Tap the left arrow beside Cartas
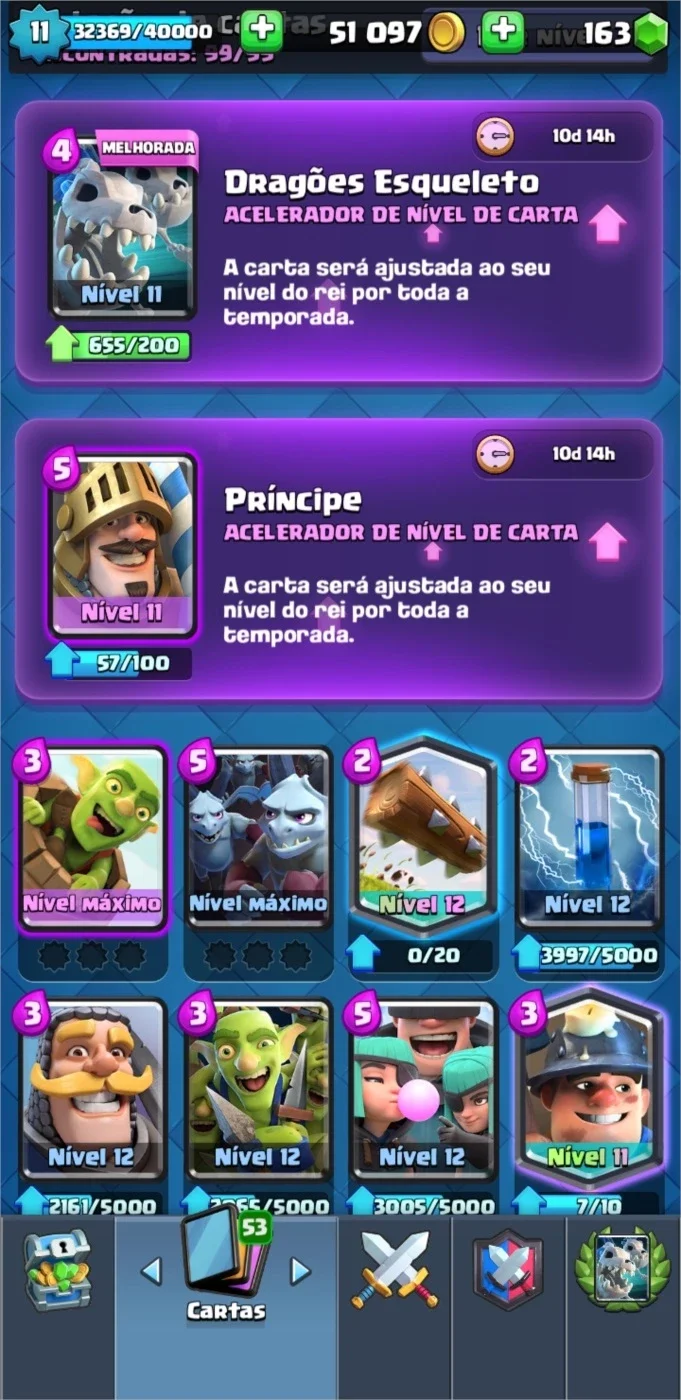This screenshot has height=1400, width=681. [x=151, y=1271]
